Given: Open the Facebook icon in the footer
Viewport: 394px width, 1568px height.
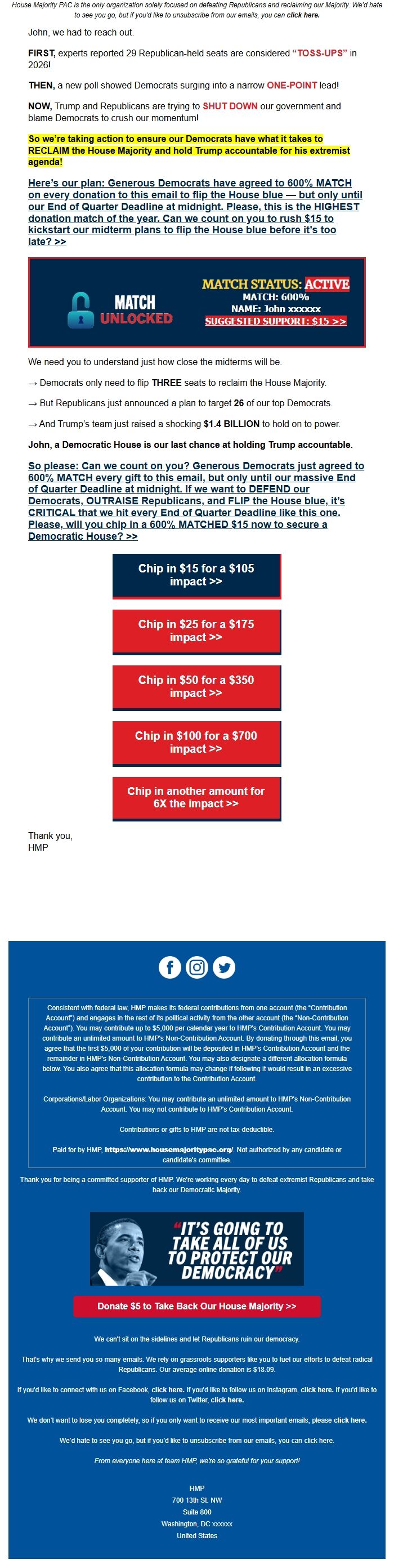Looking at the screenshot, I should [x=169, y=967].
